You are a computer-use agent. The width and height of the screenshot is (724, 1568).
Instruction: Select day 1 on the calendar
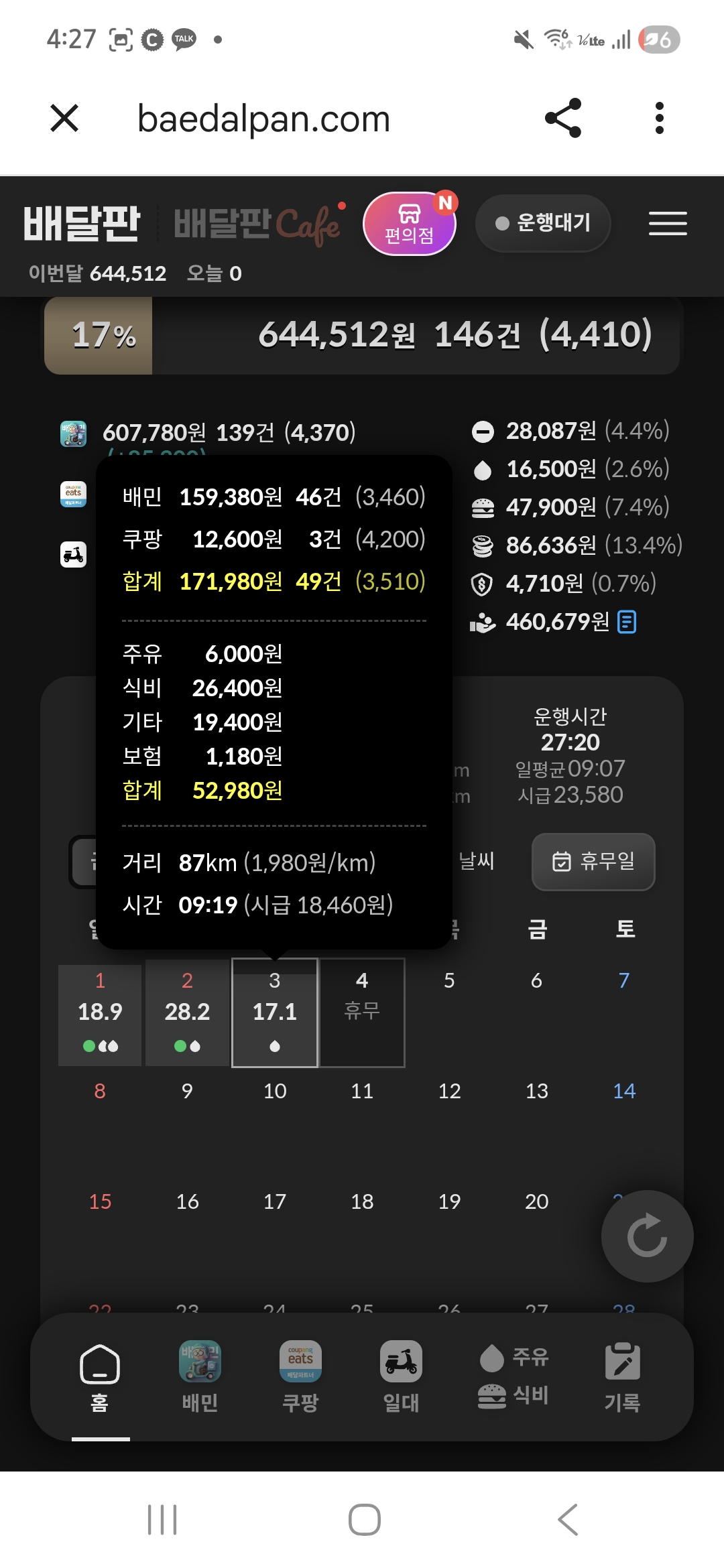100,1013
